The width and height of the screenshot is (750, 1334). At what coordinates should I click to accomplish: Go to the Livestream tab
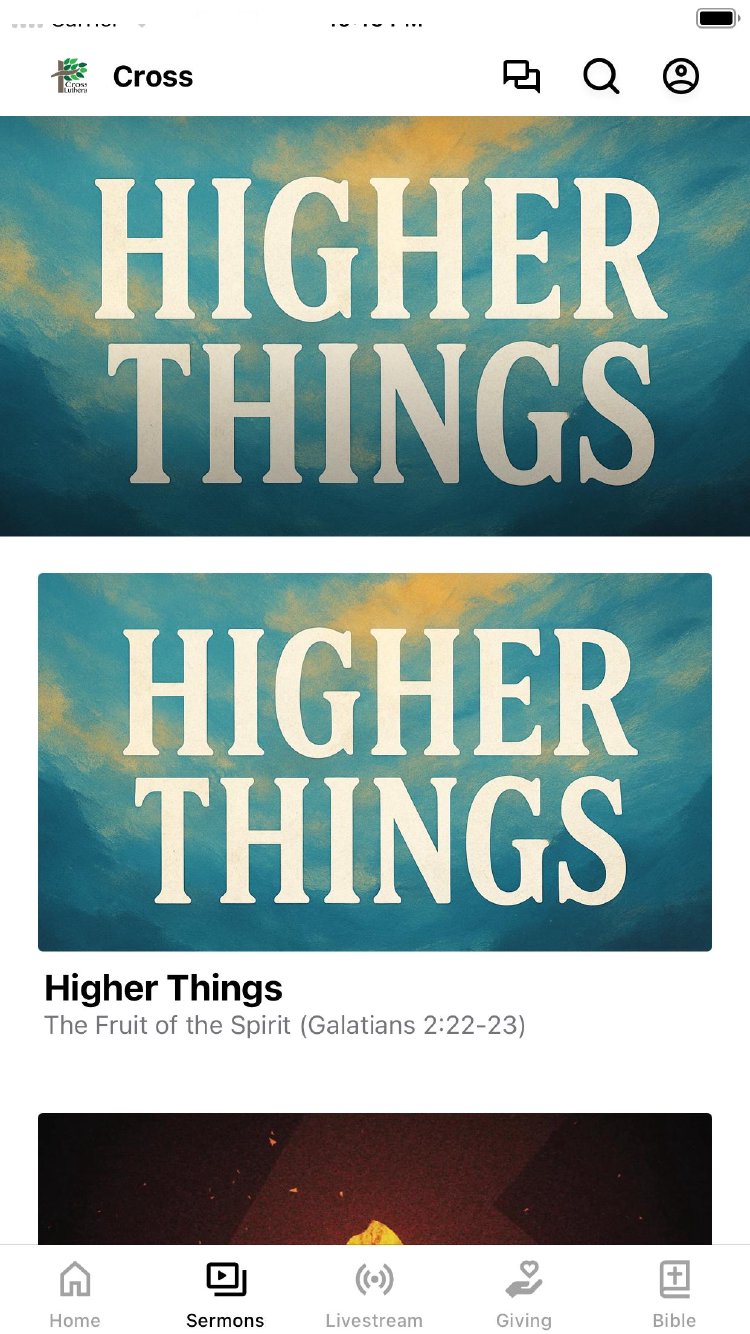[374, 1295]
